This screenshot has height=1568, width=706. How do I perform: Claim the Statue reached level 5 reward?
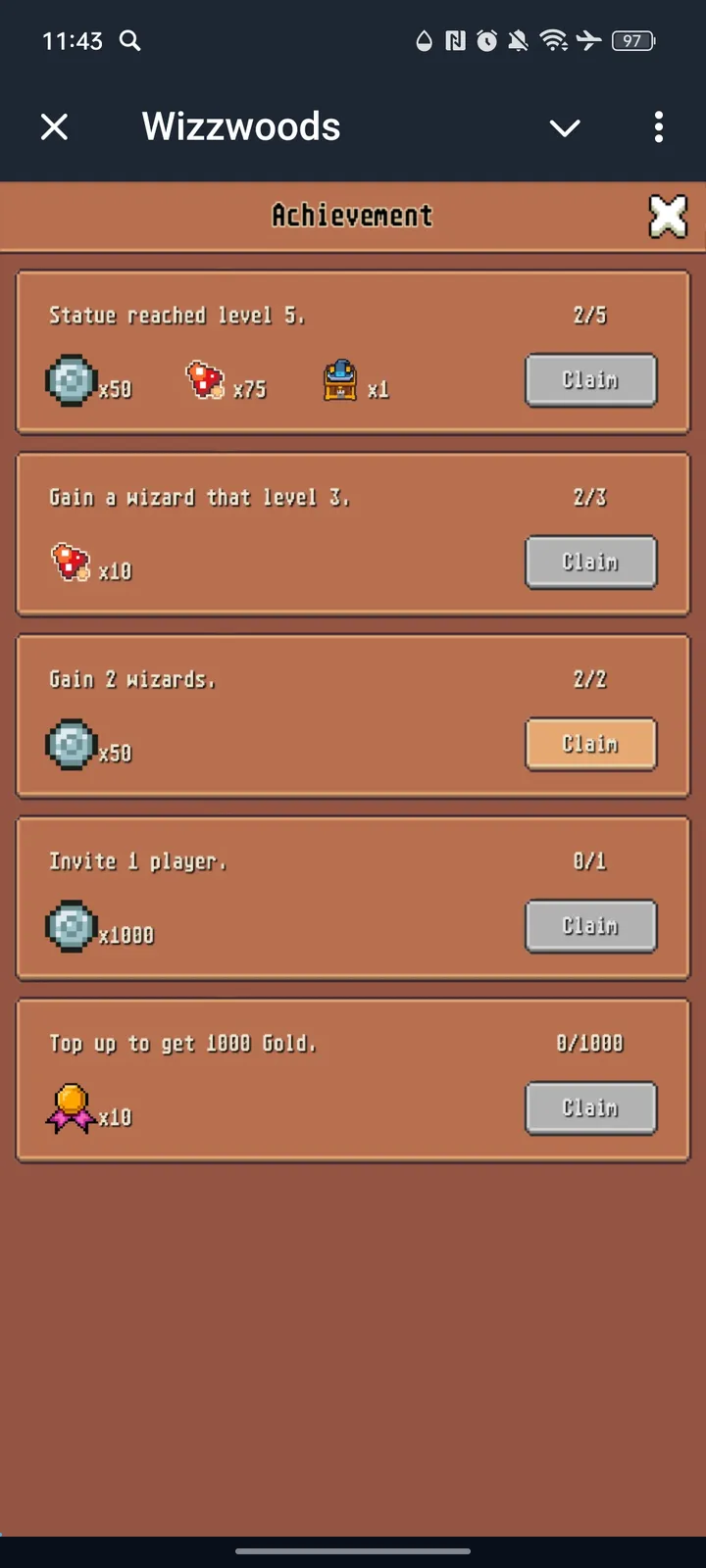590,380
